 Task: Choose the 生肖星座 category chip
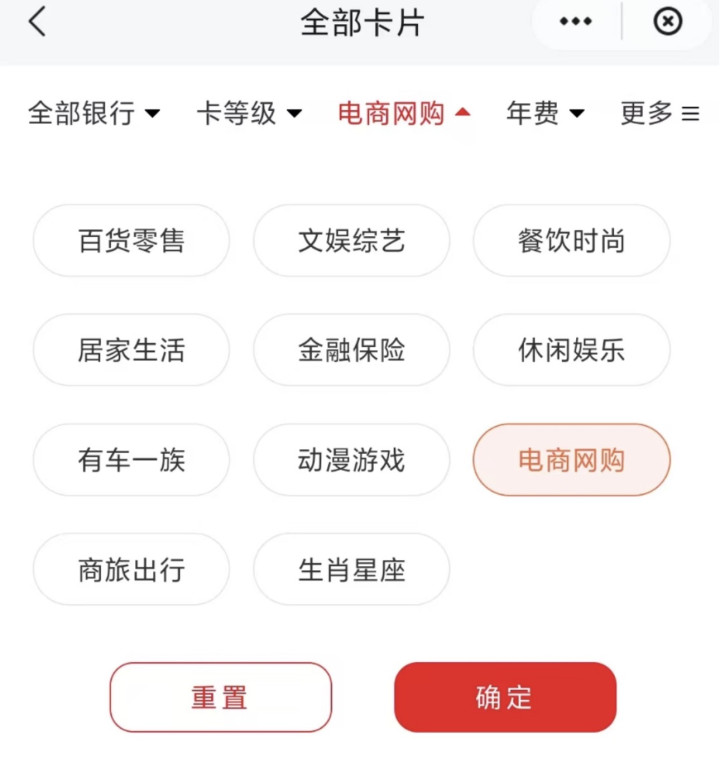(x=351, y=570)
